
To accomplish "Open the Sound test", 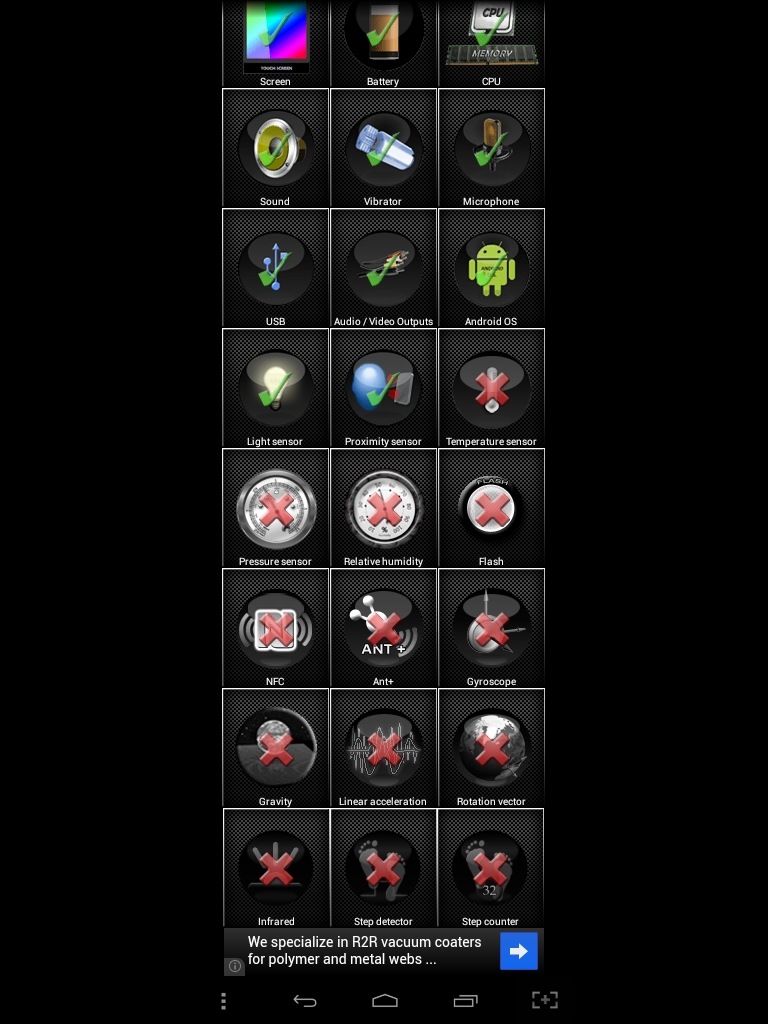I will (275, 148).
